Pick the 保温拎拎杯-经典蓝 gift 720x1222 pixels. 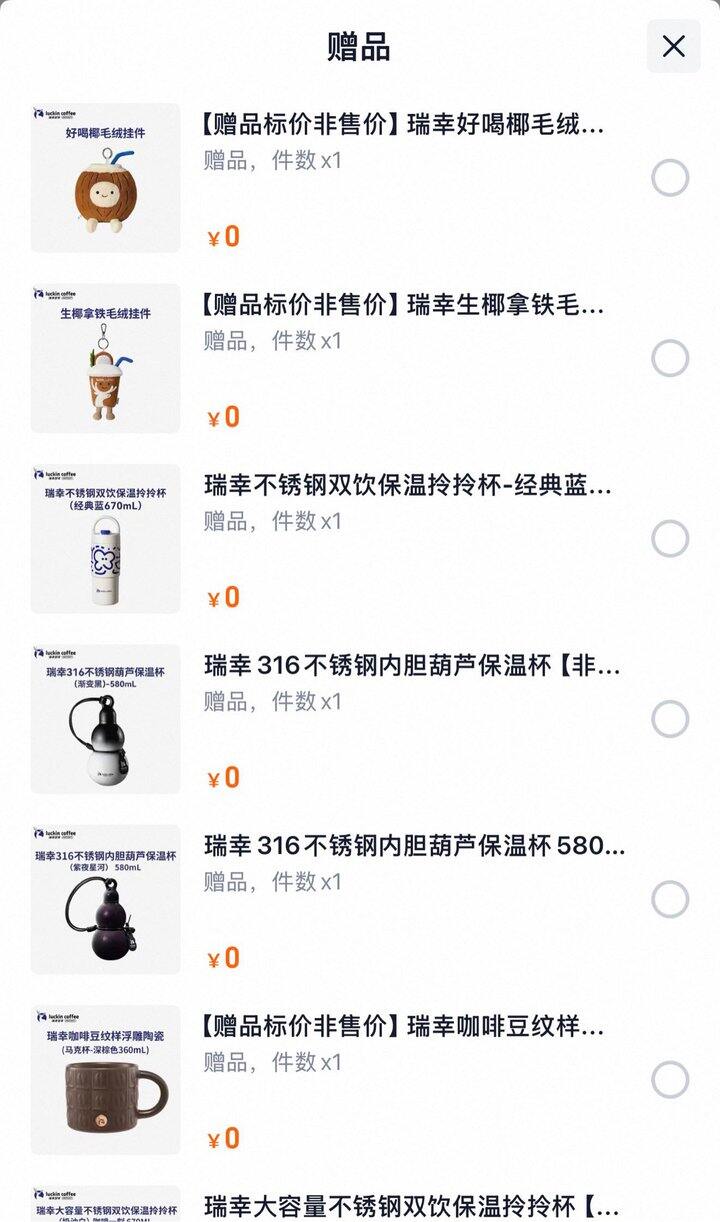pyautogui.click(x=670, y=539)
